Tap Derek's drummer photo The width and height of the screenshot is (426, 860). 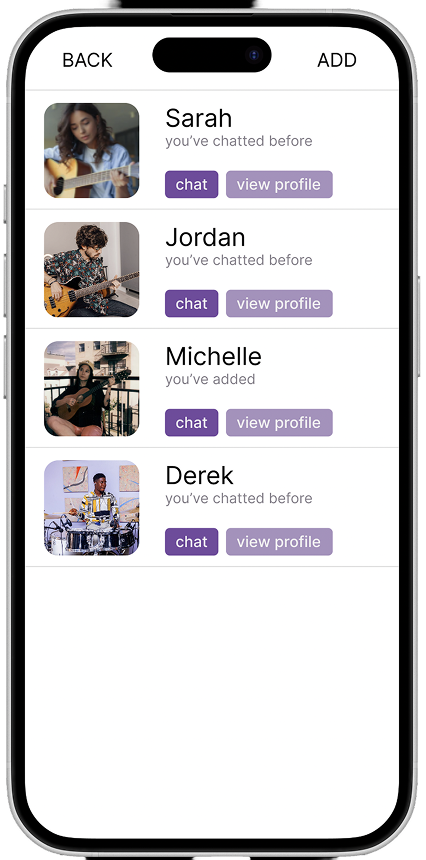tap(92, 507)
